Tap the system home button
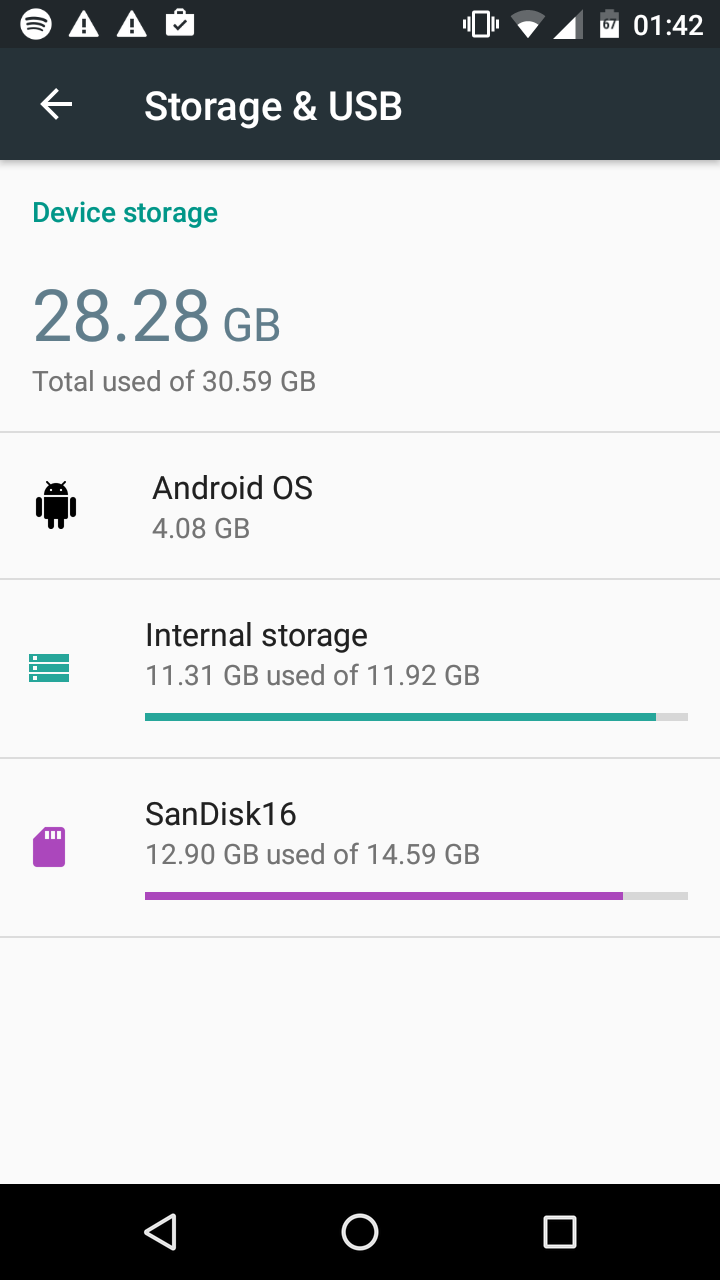720x1280 pixels. (360, 1232)
